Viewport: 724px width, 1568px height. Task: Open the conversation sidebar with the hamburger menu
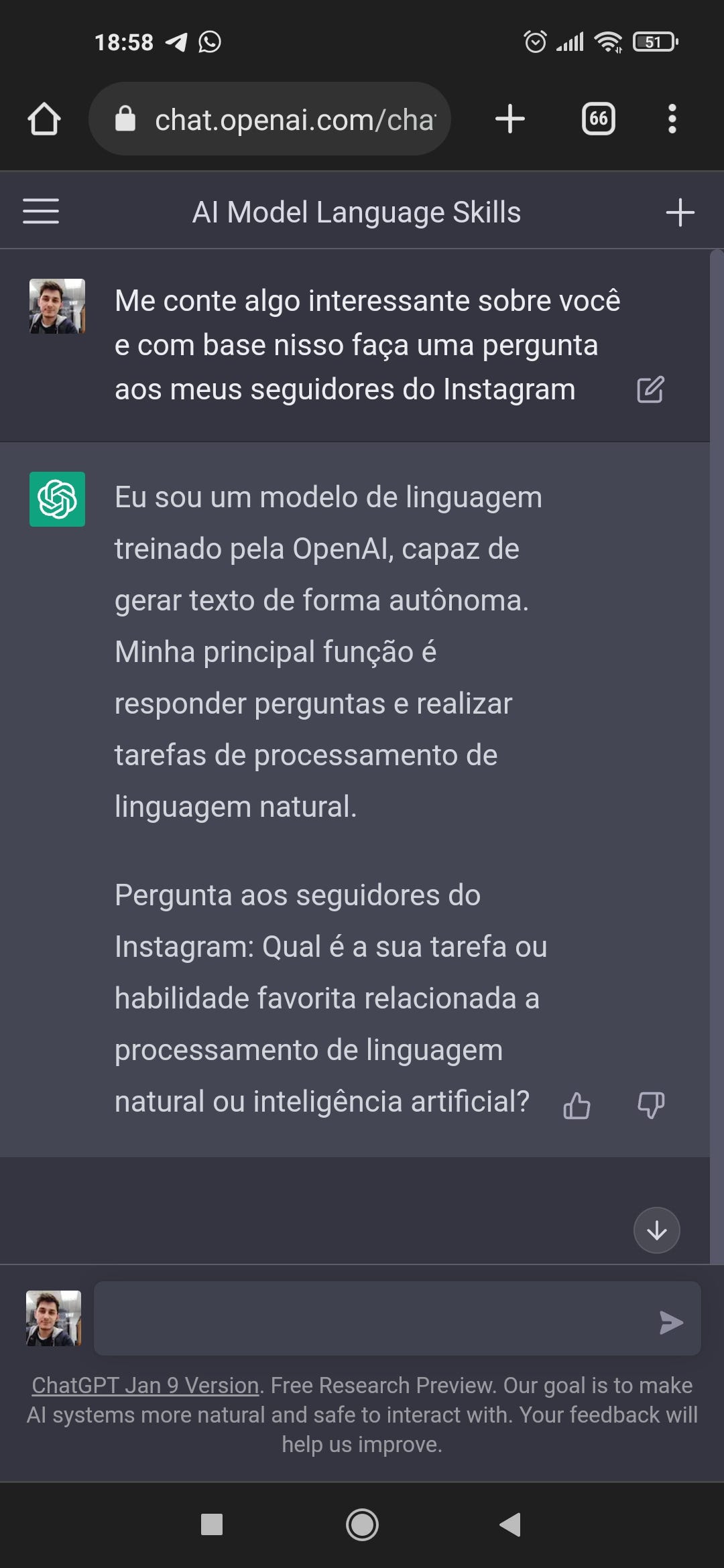40,211
